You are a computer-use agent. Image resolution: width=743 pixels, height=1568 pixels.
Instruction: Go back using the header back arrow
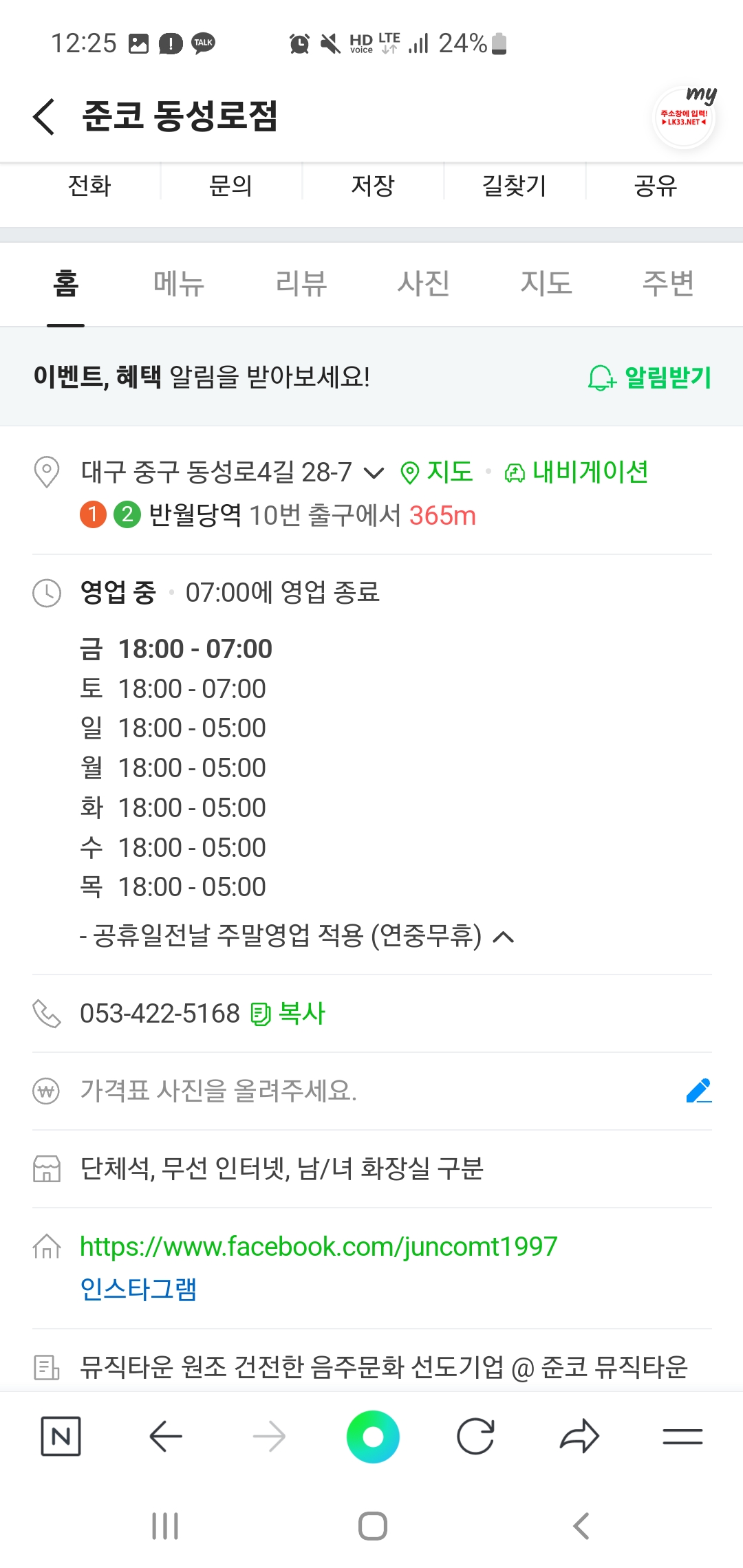pyautogui.click(x=43, y=116)
